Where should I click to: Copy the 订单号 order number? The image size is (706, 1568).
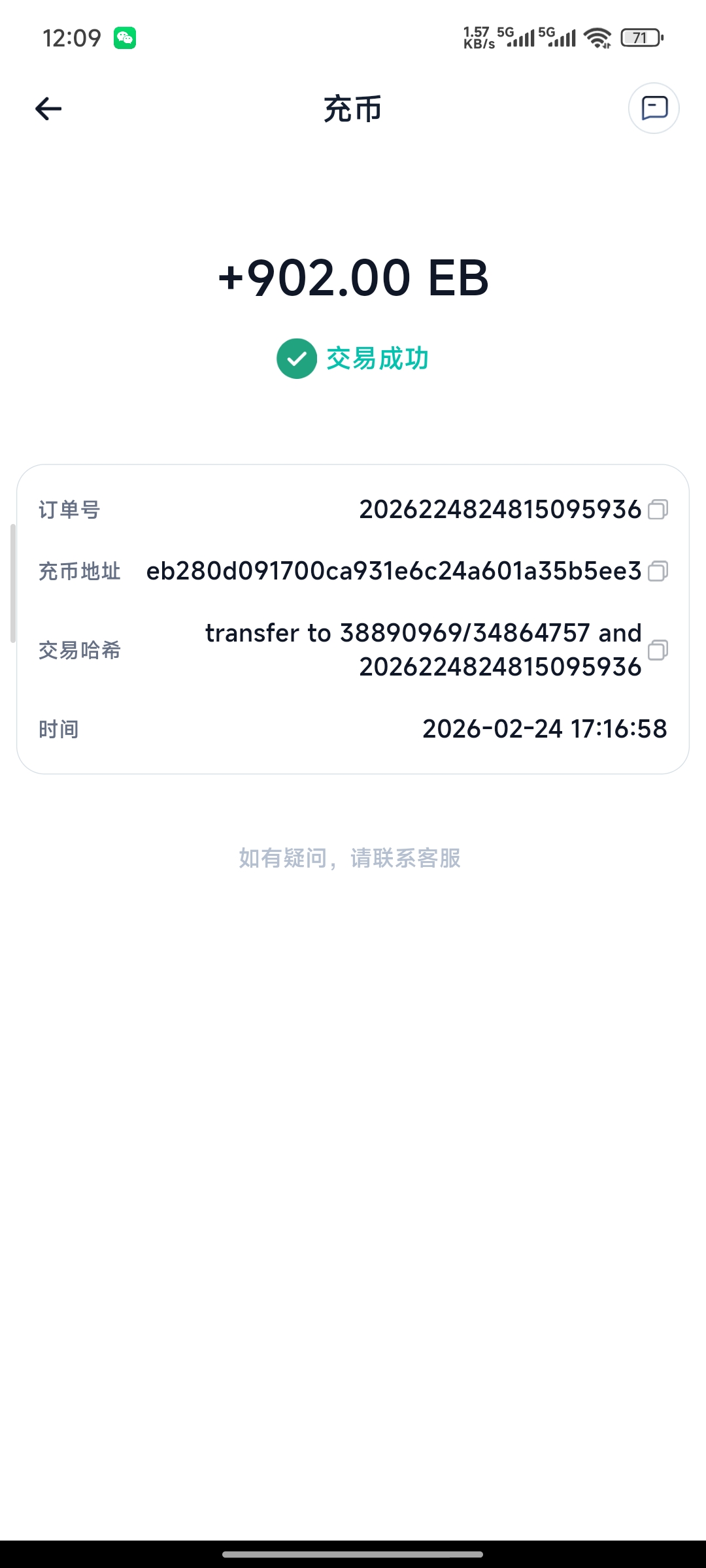(x=658, y=510)
